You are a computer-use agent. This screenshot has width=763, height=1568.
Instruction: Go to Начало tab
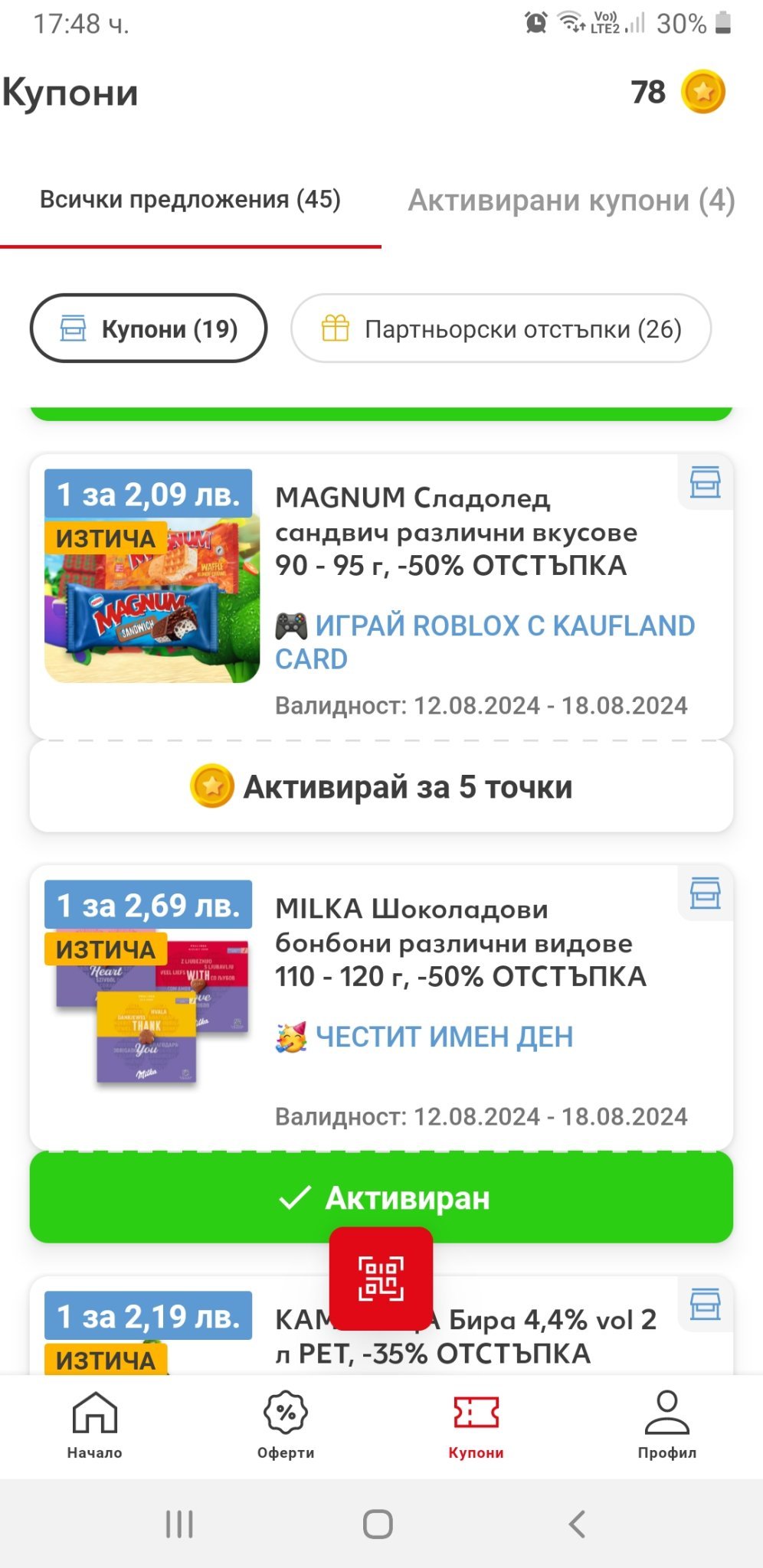[x=94, y=1425]
